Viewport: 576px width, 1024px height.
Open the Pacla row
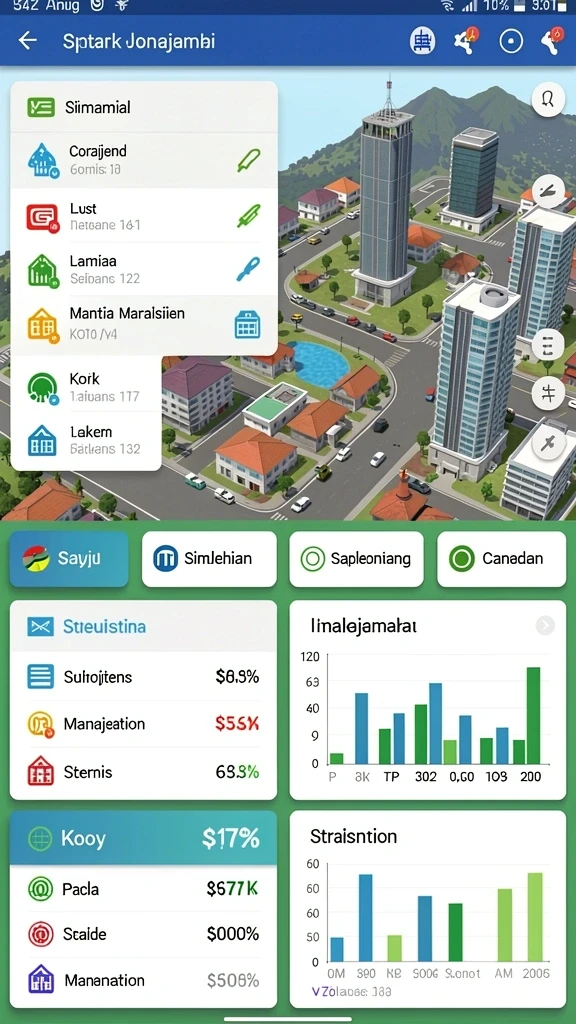click(x=144, y=888)
